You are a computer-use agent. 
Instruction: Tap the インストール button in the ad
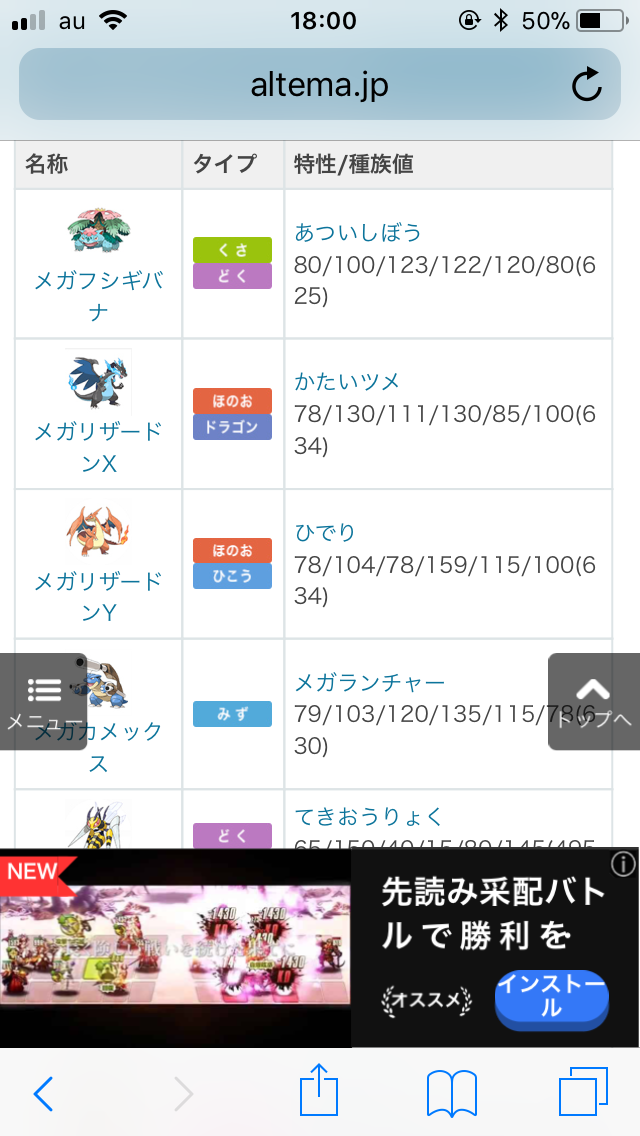click(x=551, y=996)
